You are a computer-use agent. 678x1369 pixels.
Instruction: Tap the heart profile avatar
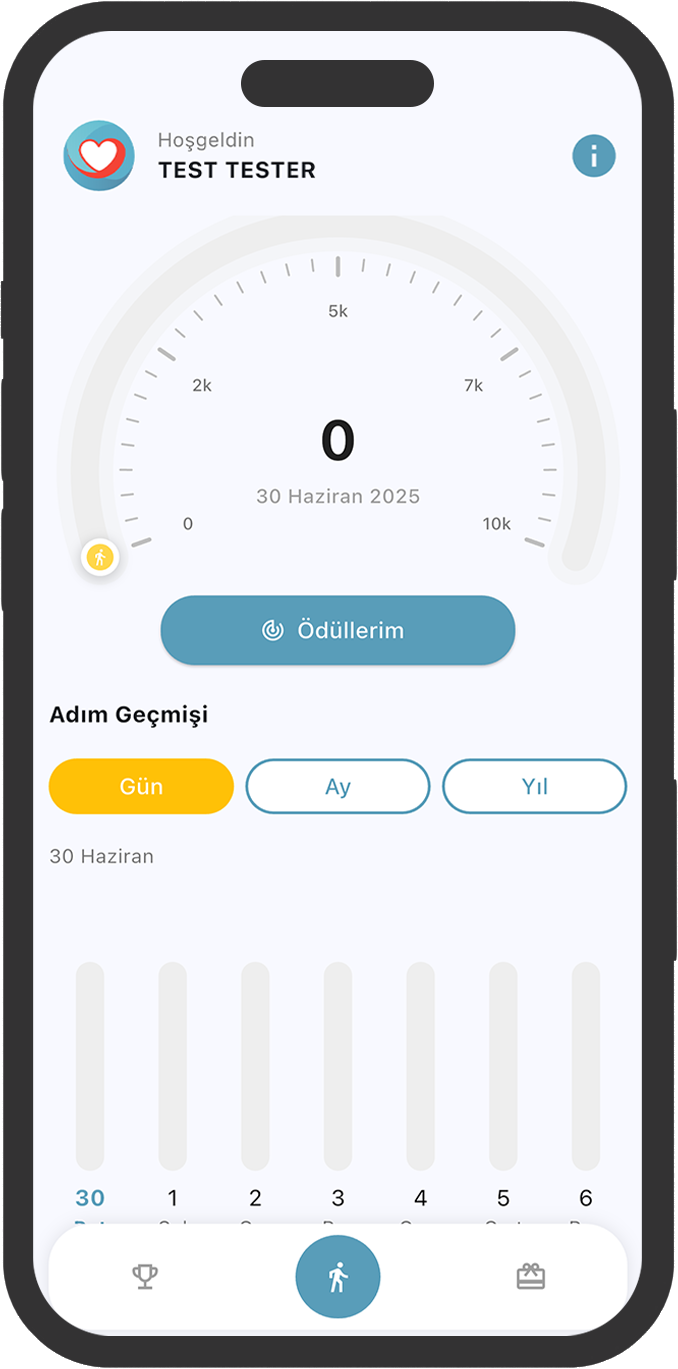99,156
